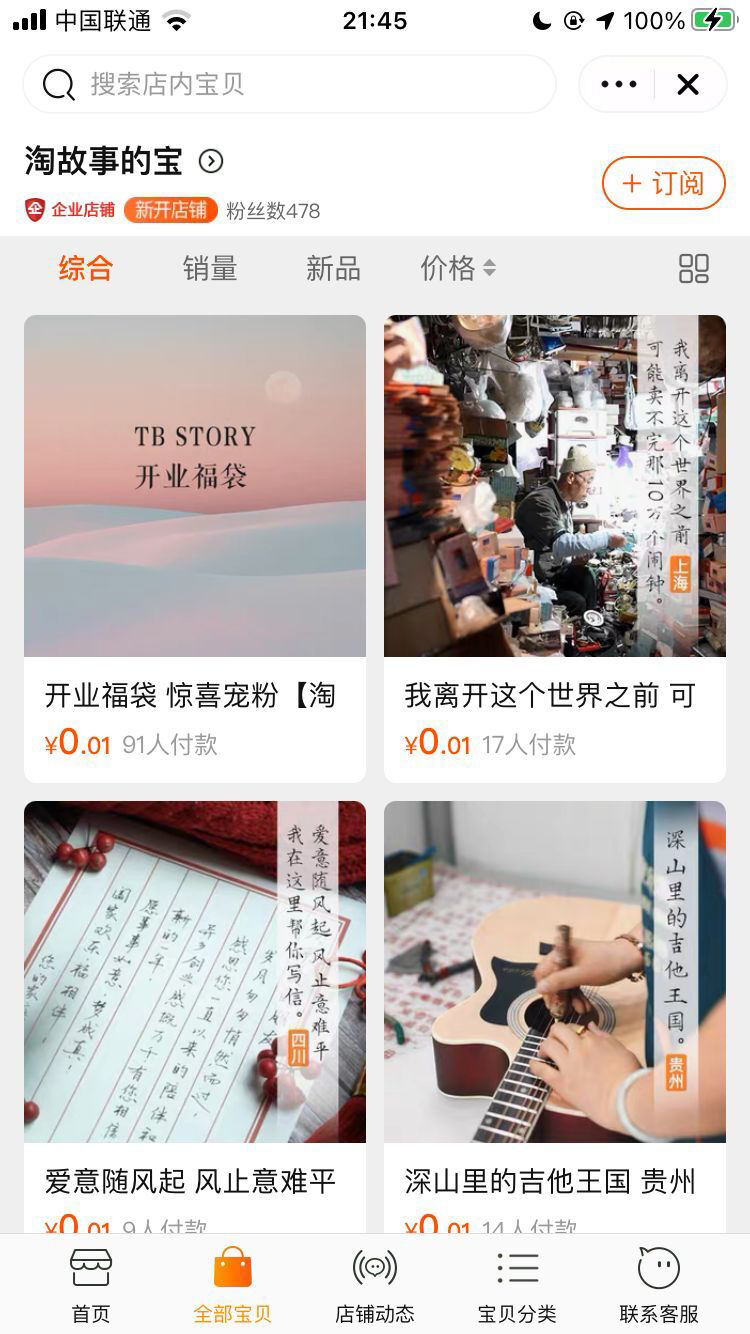Tap the 搜索店内宝贝 search box
The image size is (750, 1334).
pyautogui.click(x=288, y=84)
